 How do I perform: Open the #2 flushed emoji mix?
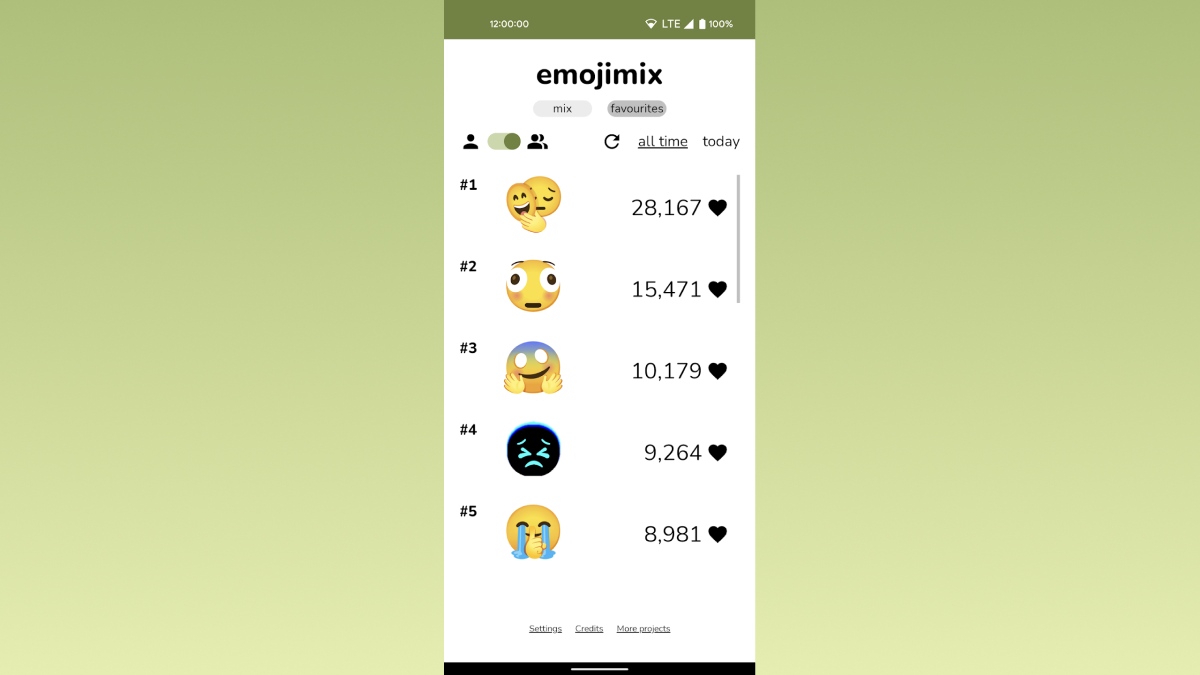point(533,287)
